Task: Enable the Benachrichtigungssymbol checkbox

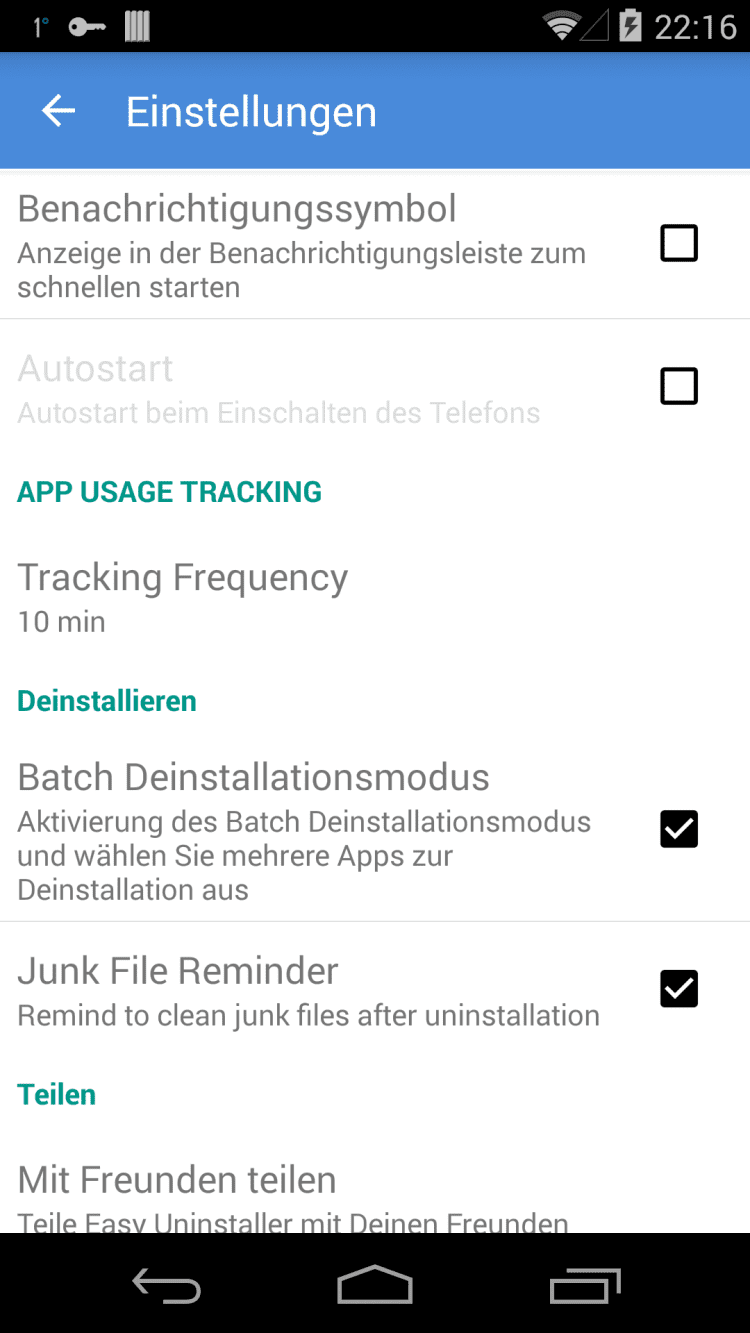Action: (678, 243)
